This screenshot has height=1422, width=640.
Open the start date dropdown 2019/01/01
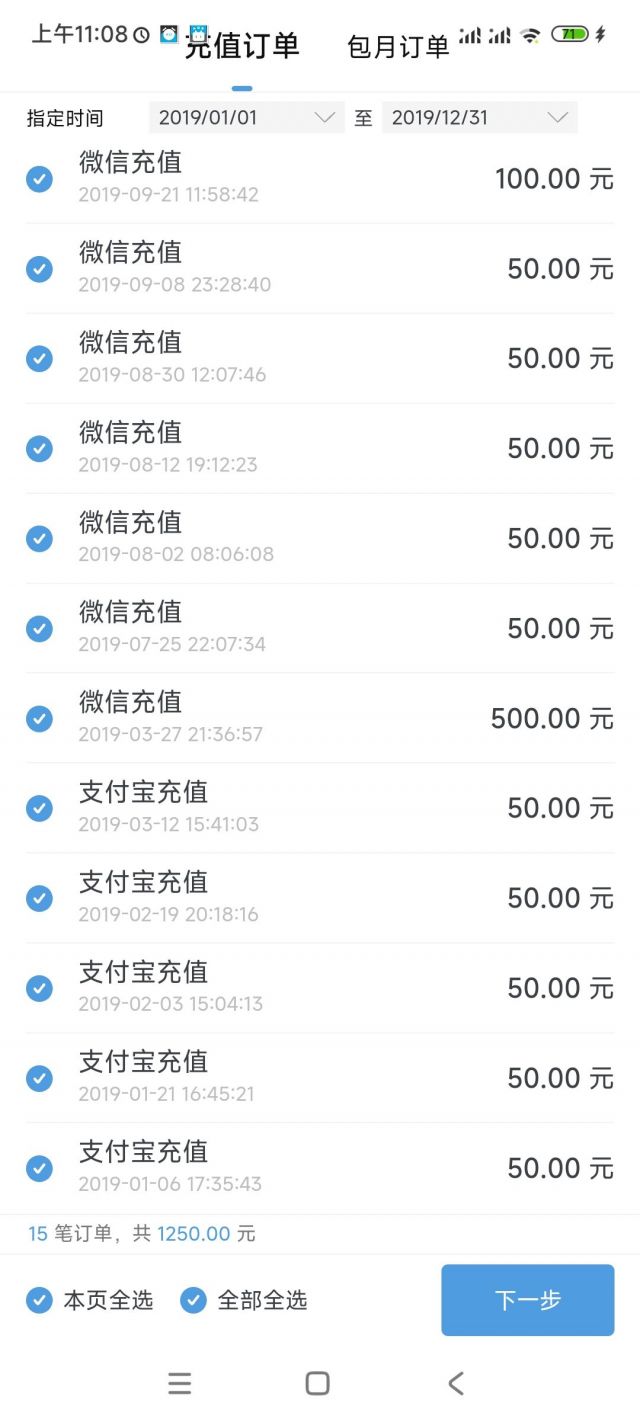pos(246,118)
